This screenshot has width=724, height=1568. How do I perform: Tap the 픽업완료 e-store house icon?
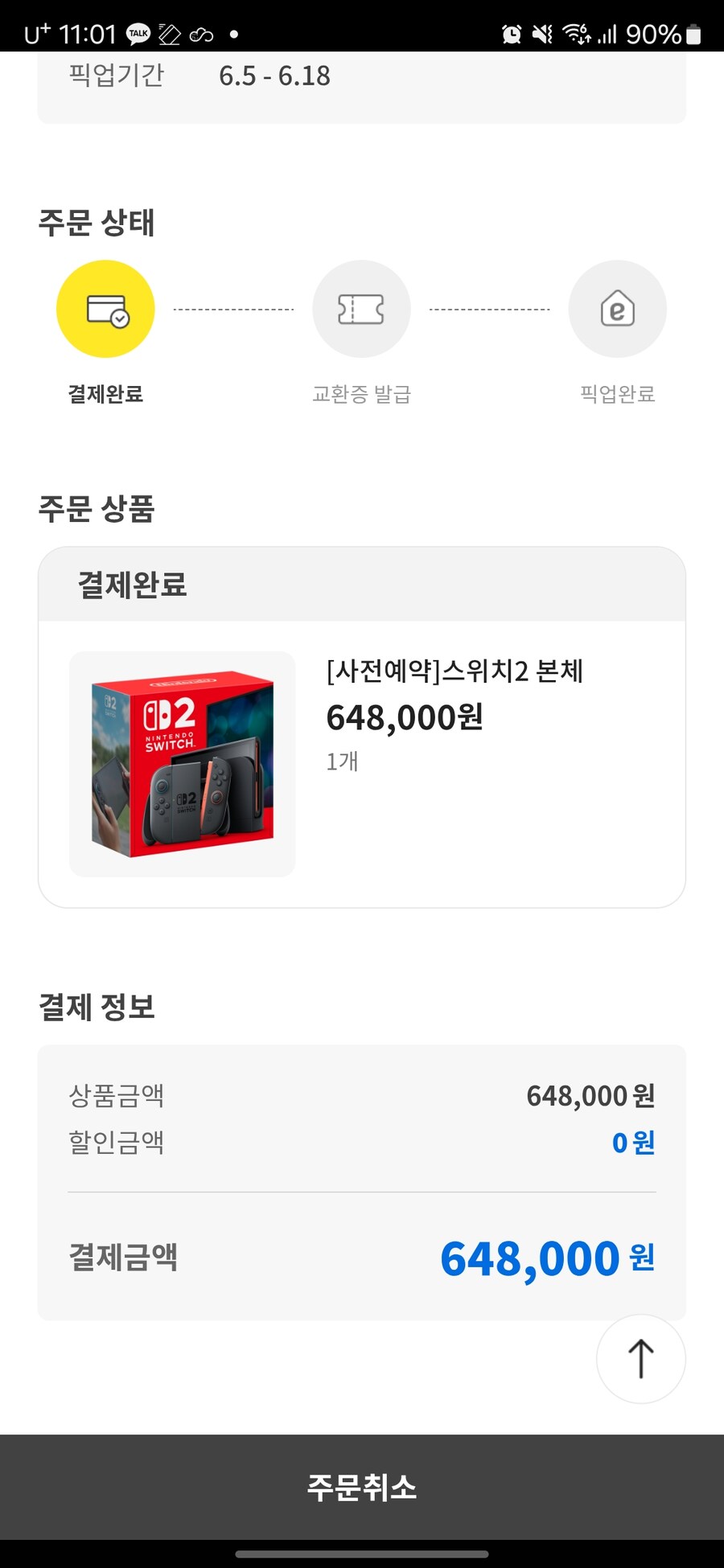(618, 309)
